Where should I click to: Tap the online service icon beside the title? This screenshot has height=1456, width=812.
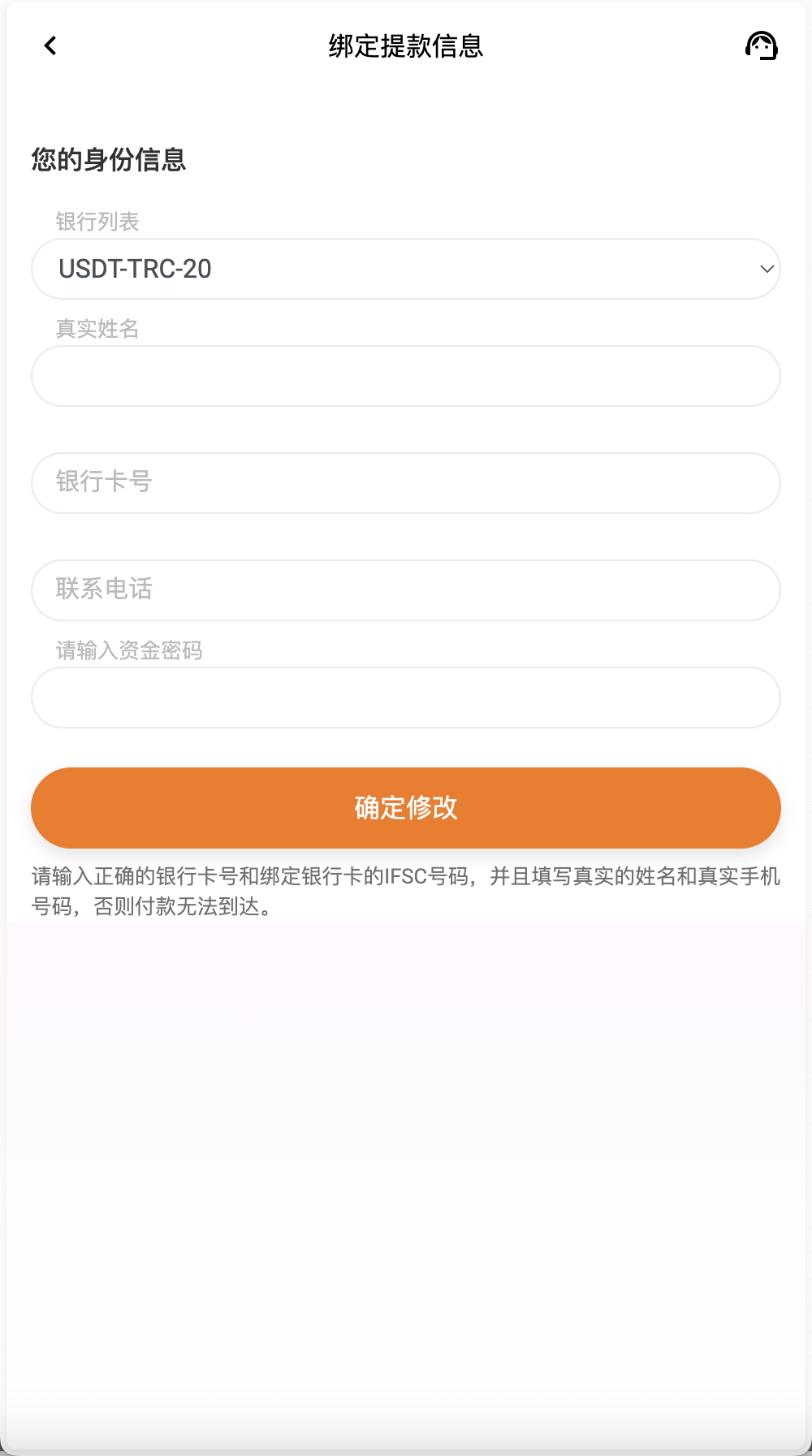coord(762,45)
